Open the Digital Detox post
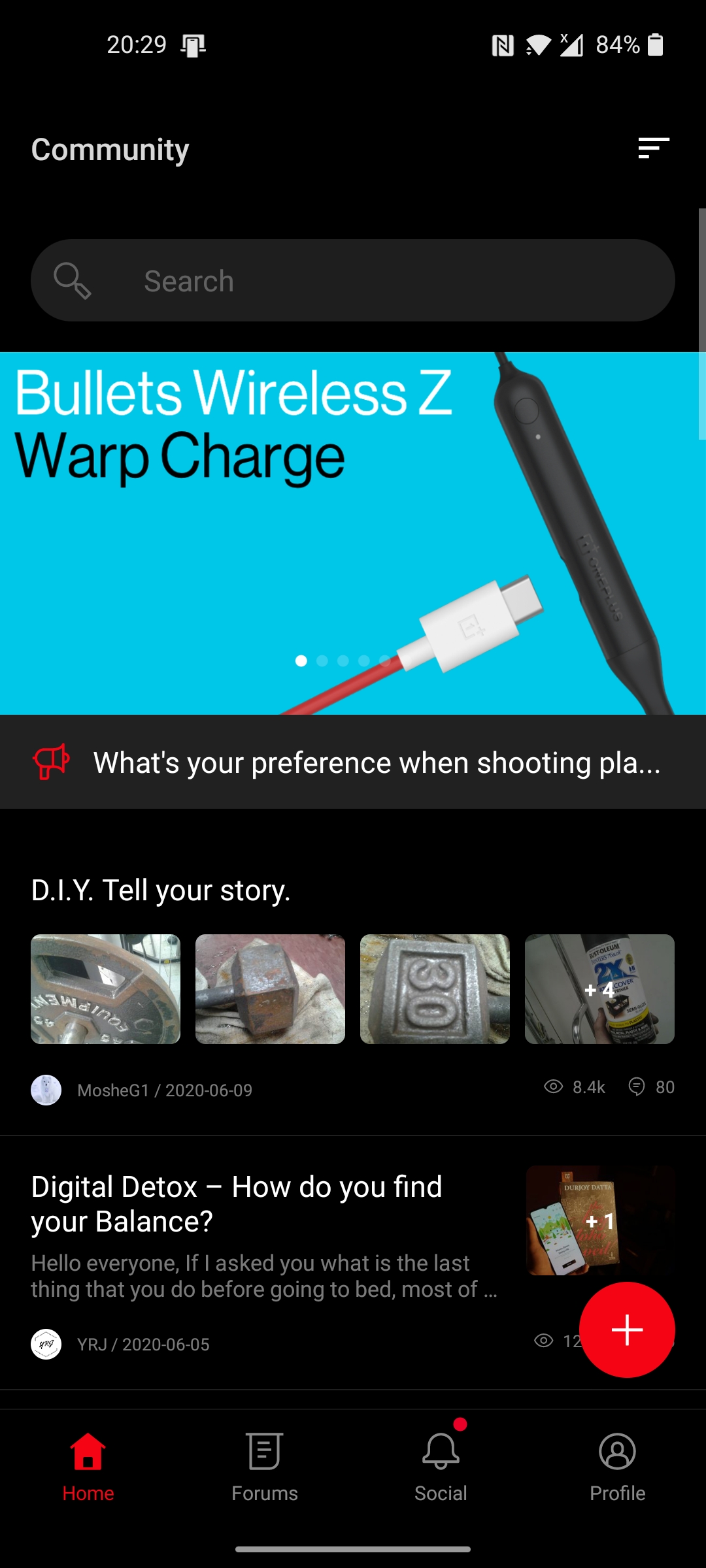 coord(237,1203)
